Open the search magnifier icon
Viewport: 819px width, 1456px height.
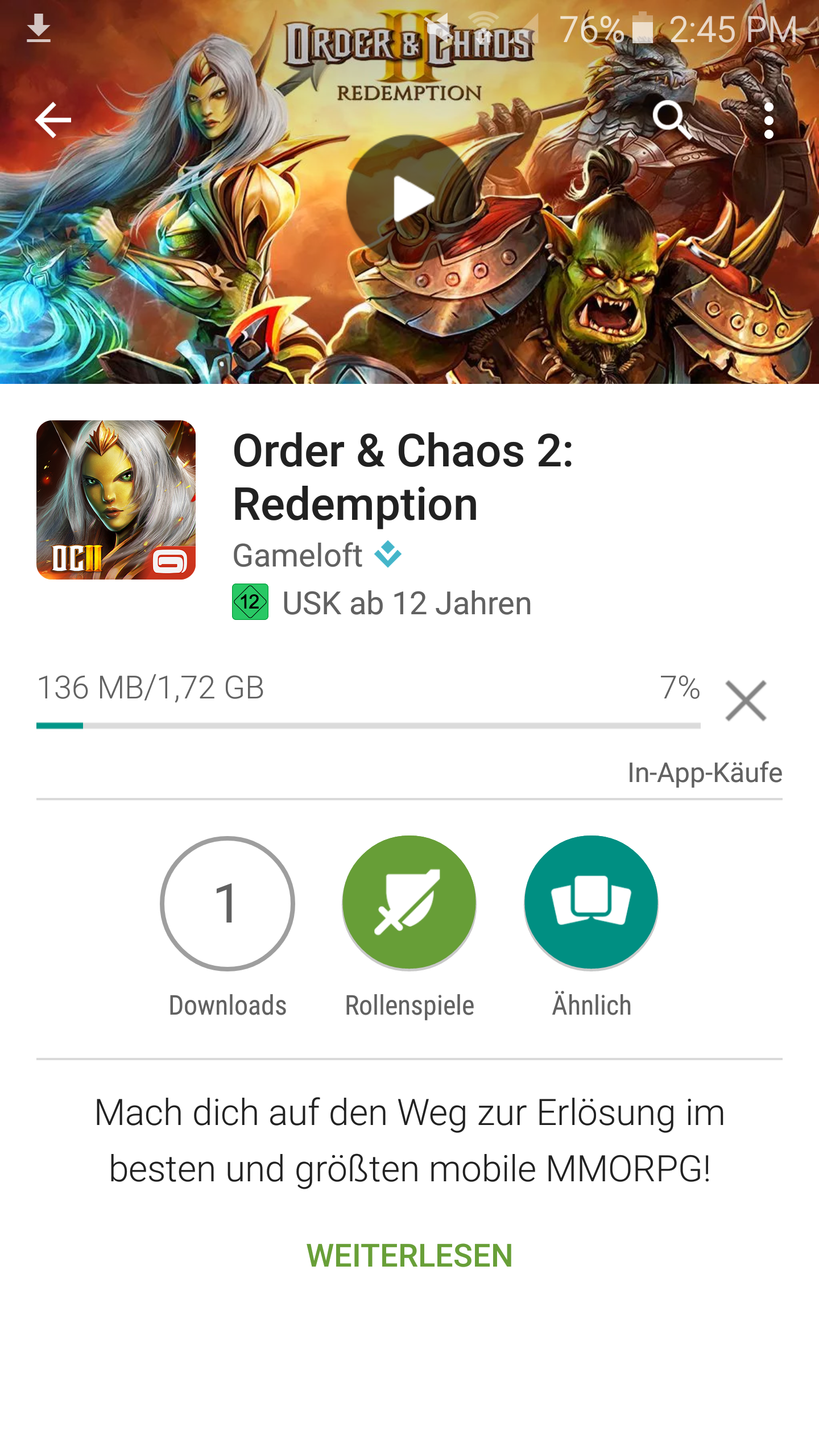click(x=671, y=120)
